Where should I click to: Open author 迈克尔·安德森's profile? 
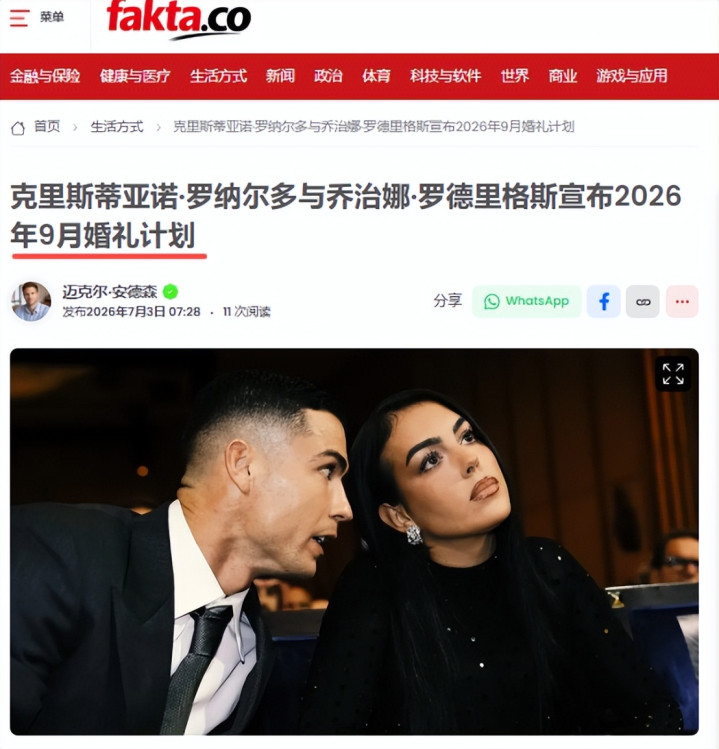(x=109, y=291)
